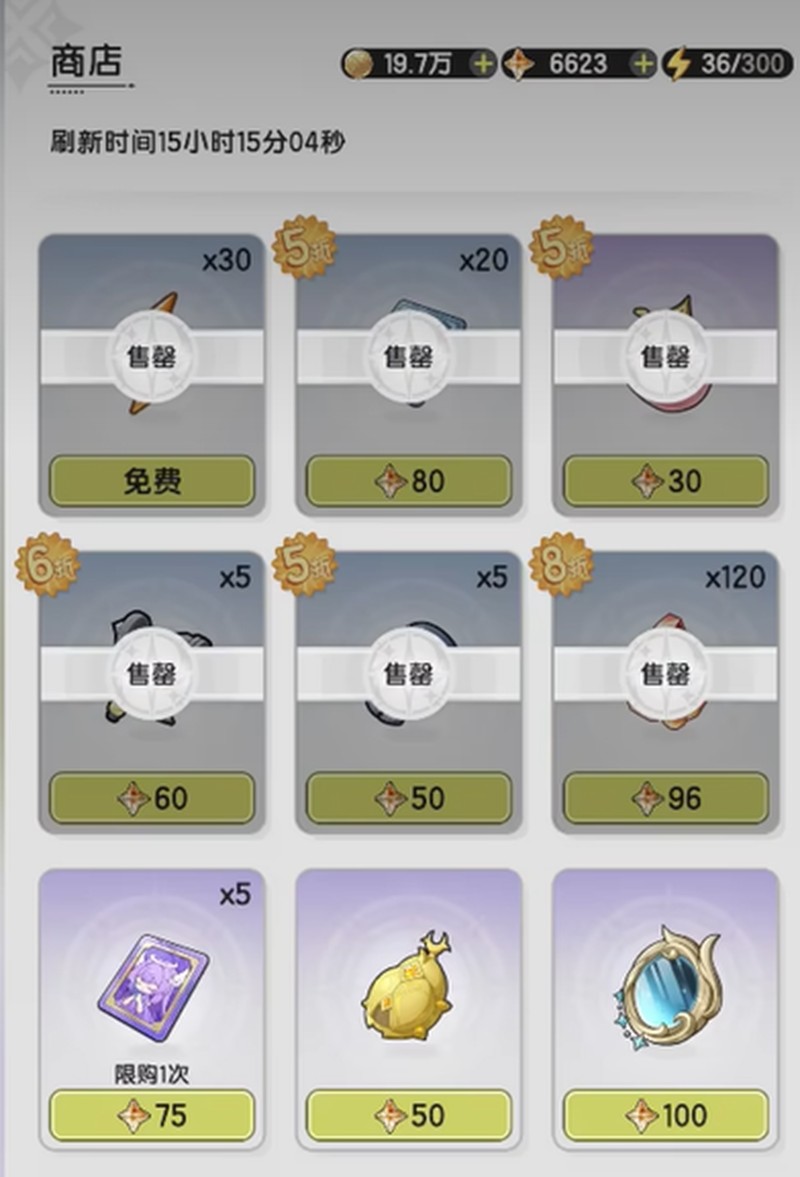The width and height of the screenshot is (800, 1177).
Task: Add more gold coins via plus icon
Action: [483, 64]
